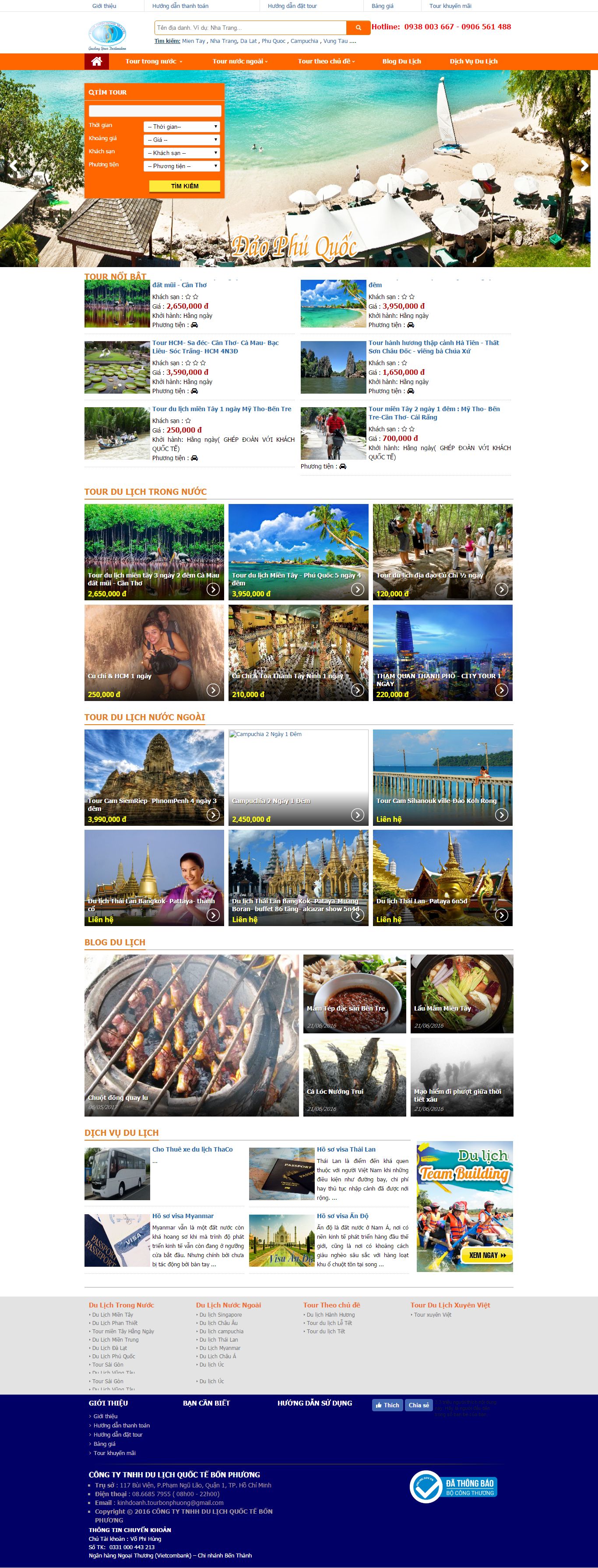This screenshot has height=1568, width=598.
Task: Open Du lịch Singapore footer link
Action: pos(220,1315)
